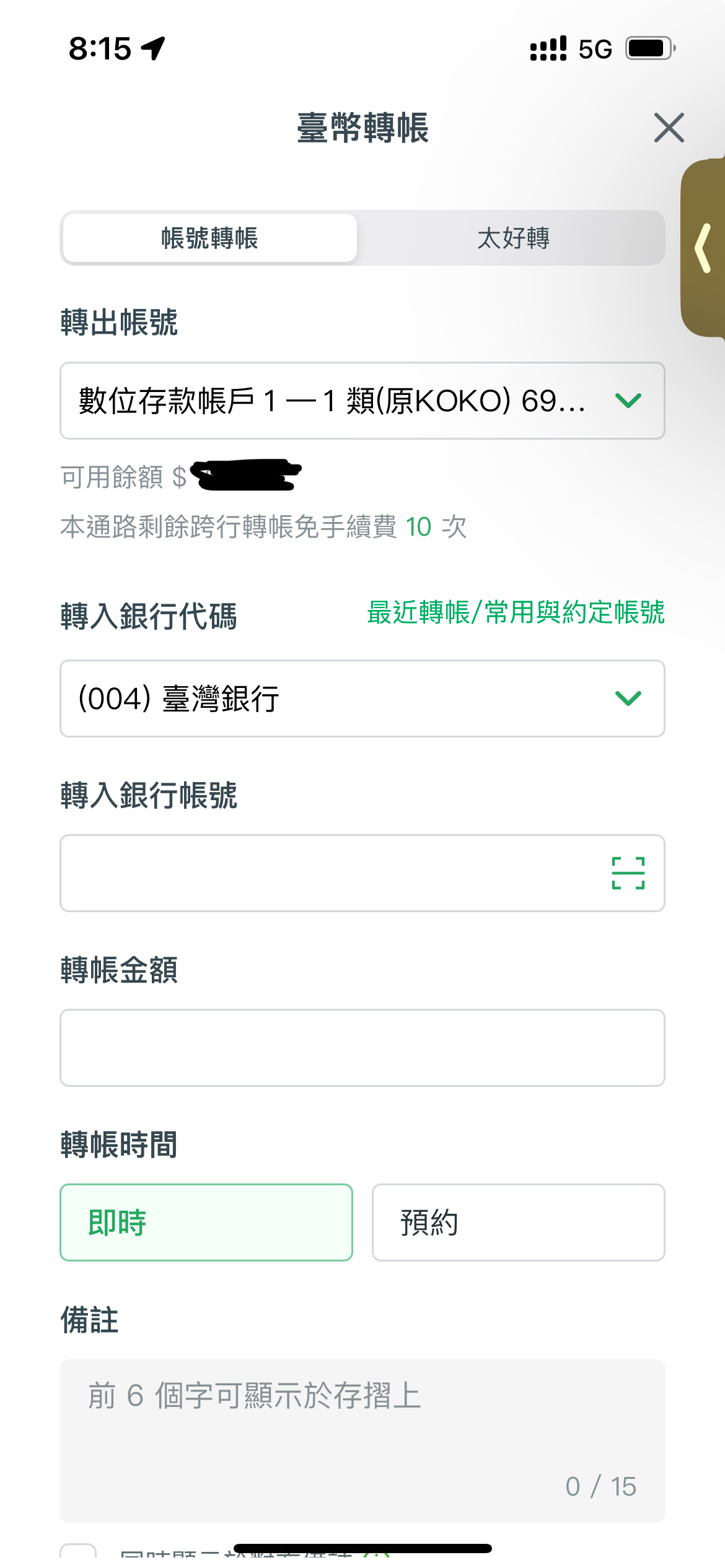This screenshot has height=1568, width=725.
Task: Expand the 轉出帳號 account dropdown
Action: pos(362,401)
